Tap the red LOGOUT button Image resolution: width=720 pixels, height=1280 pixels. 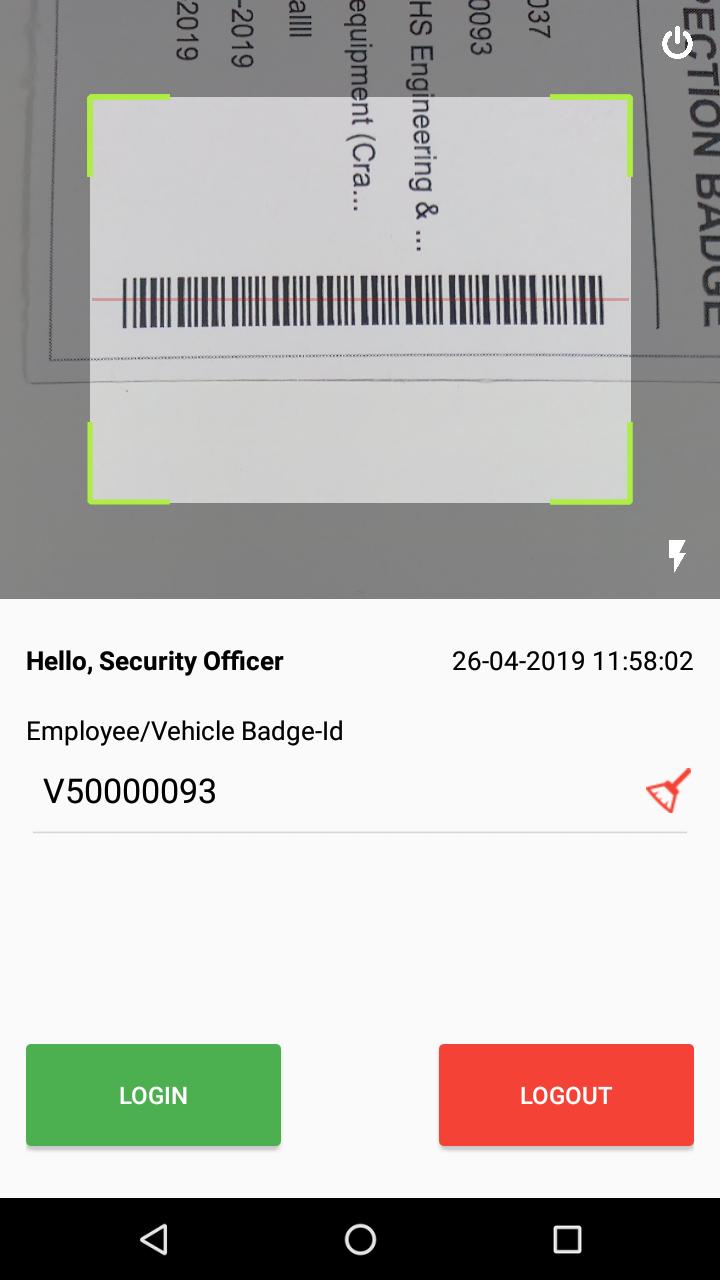coord(566,1095)
